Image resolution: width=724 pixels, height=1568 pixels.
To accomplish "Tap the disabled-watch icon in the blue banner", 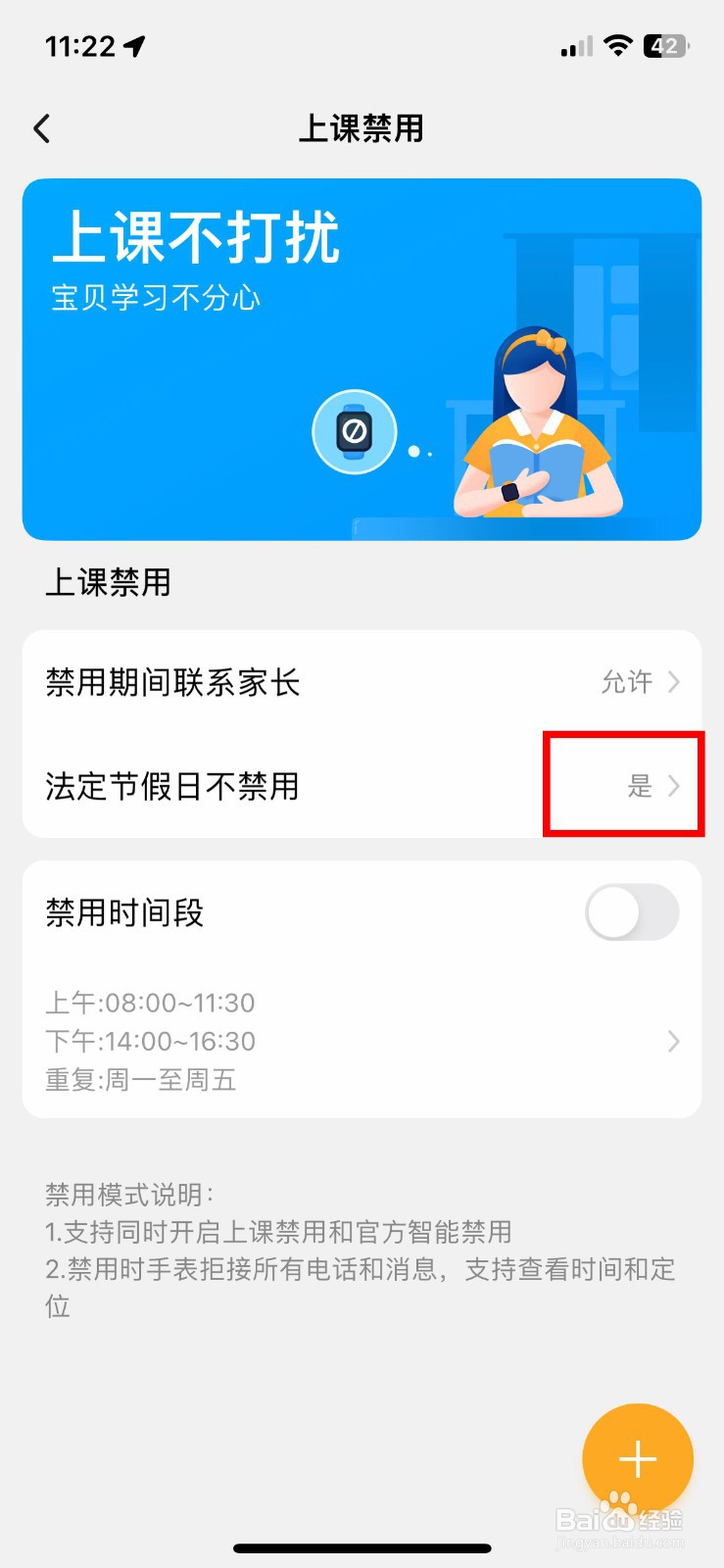I will point(355,431).
